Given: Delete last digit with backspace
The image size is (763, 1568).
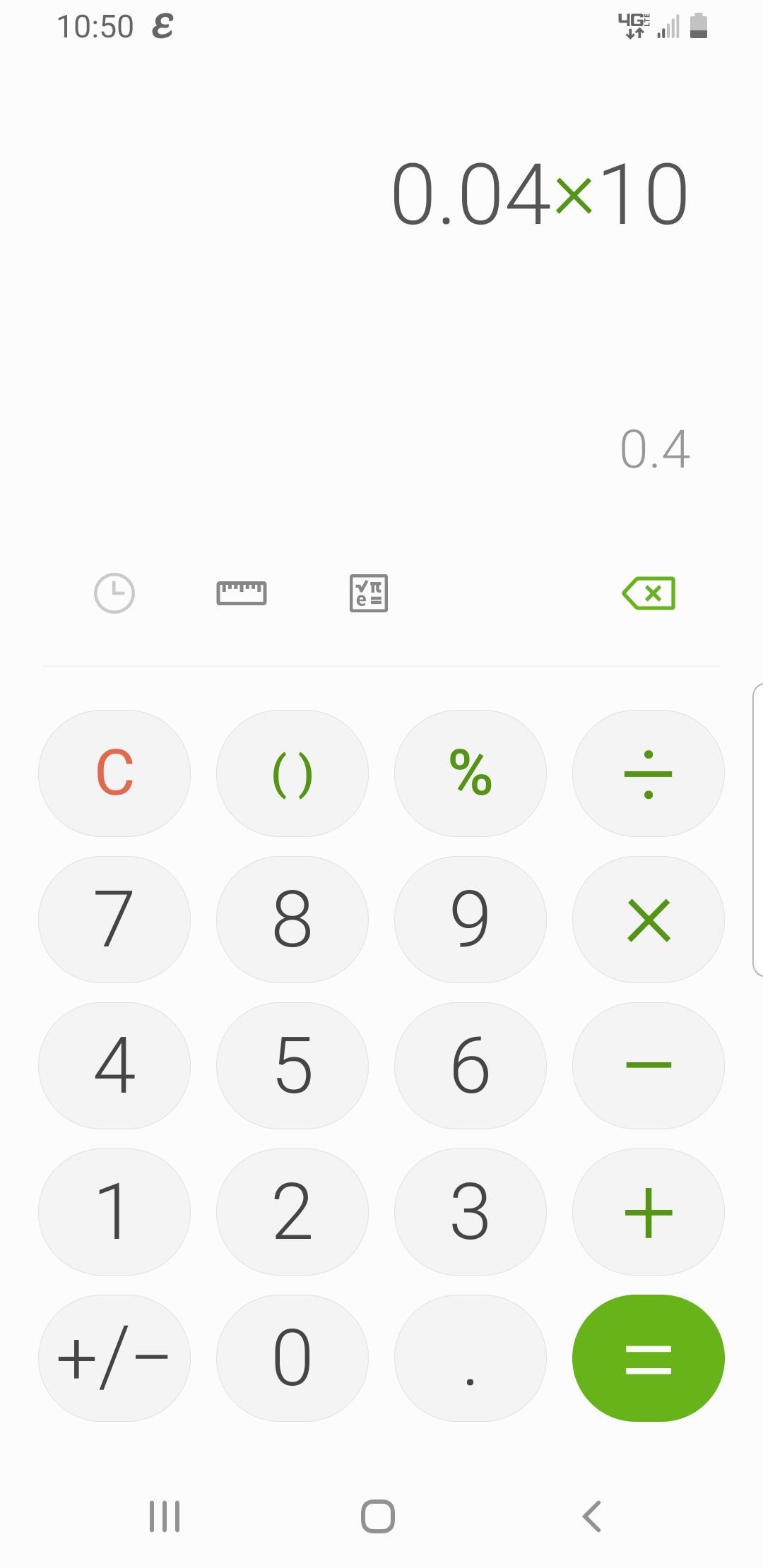Looking at the screenshot, I should point(649,593).
